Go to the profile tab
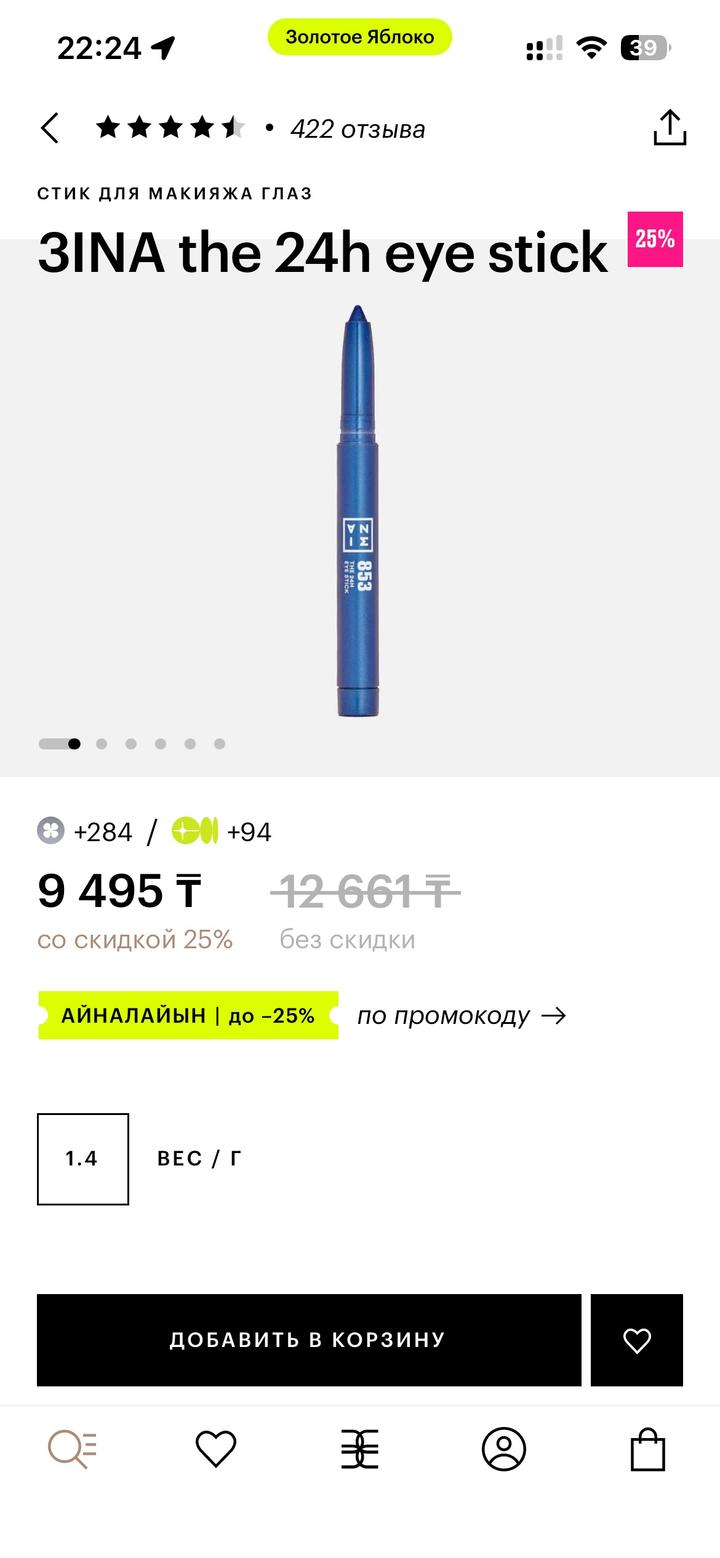This screenshot has width=720, height=1558. click(x=504, y=1449)
